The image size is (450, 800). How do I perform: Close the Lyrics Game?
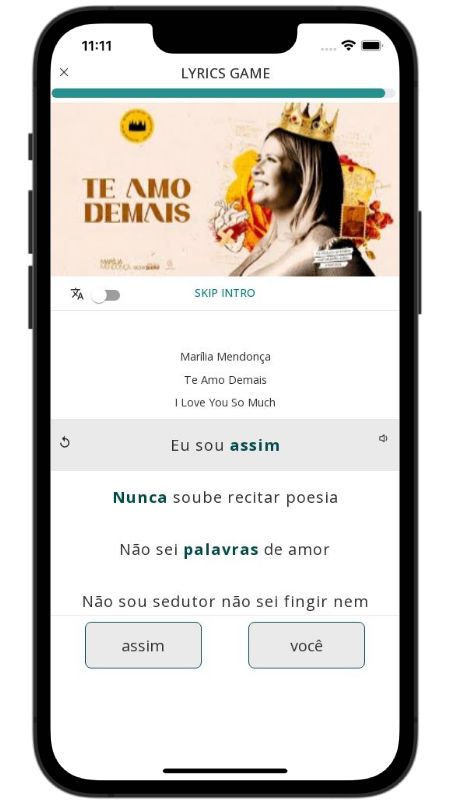[x=64, y=72]
